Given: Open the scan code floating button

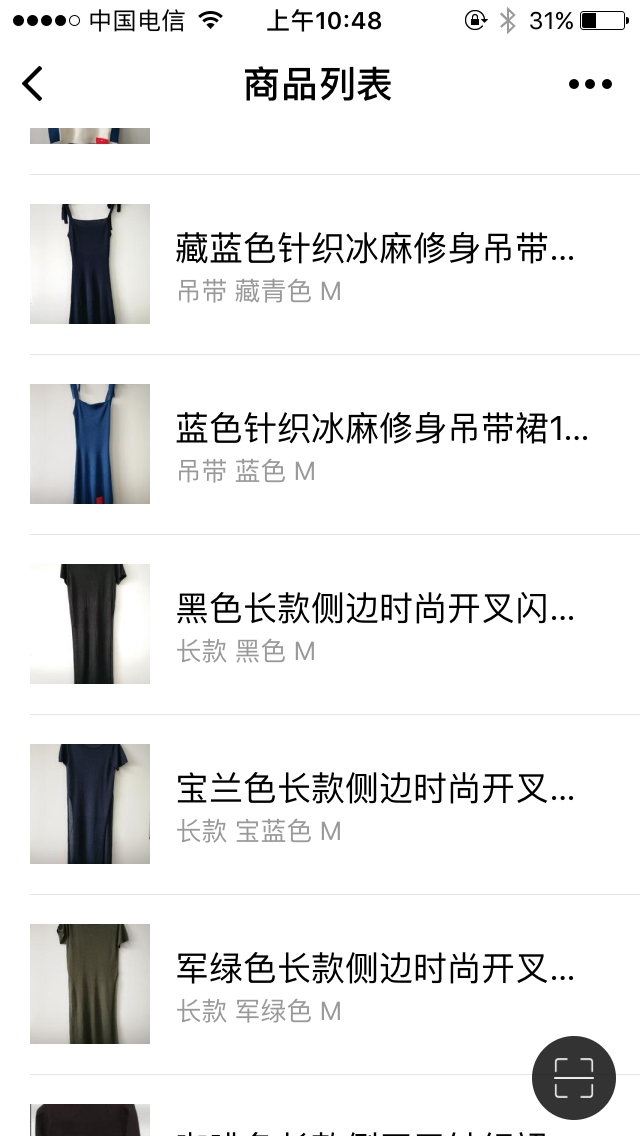Looking at the screenshot, I should coord(573,1077).
